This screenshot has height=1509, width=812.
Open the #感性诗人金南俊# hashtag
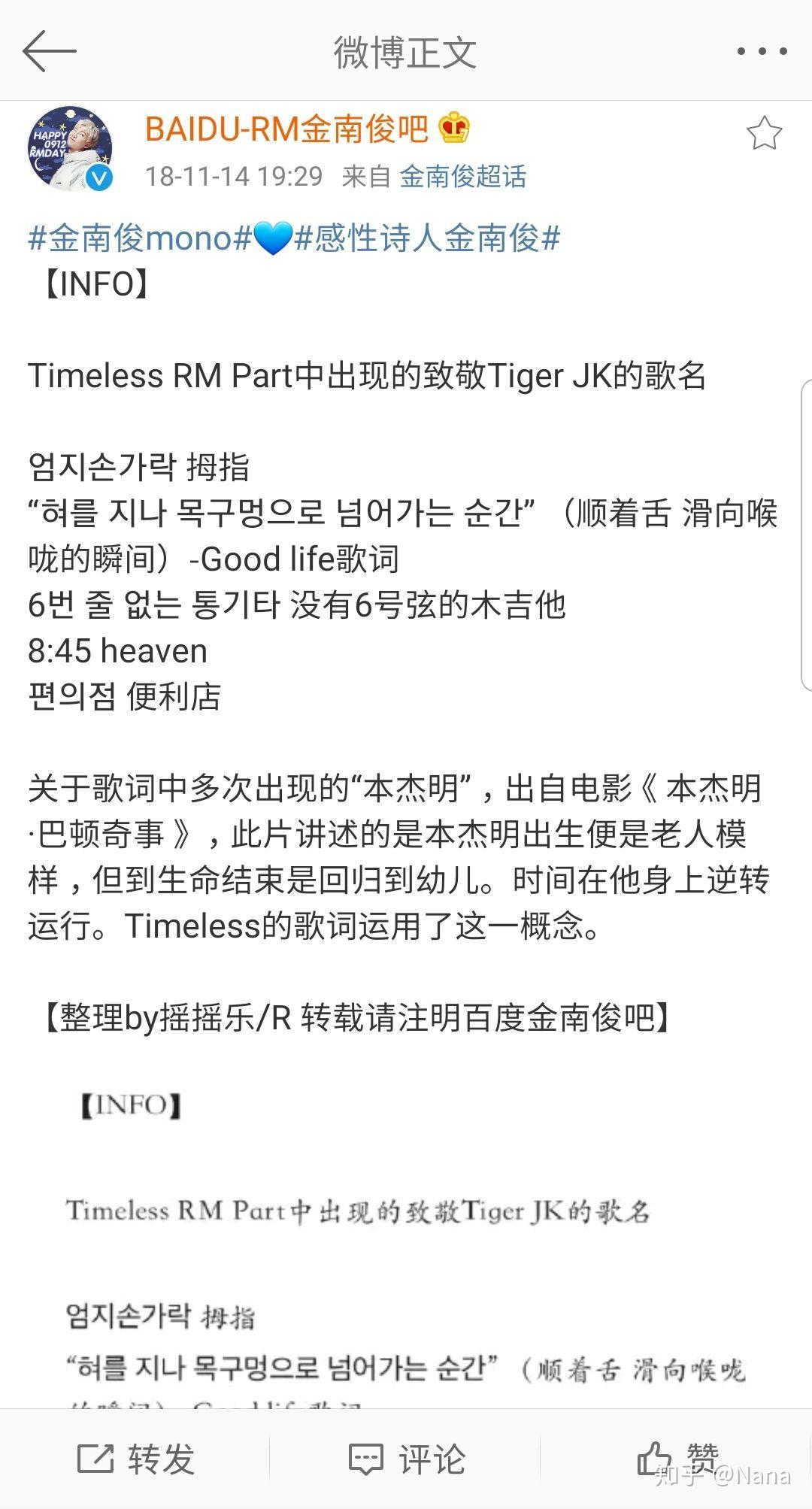tap(427, 238)
